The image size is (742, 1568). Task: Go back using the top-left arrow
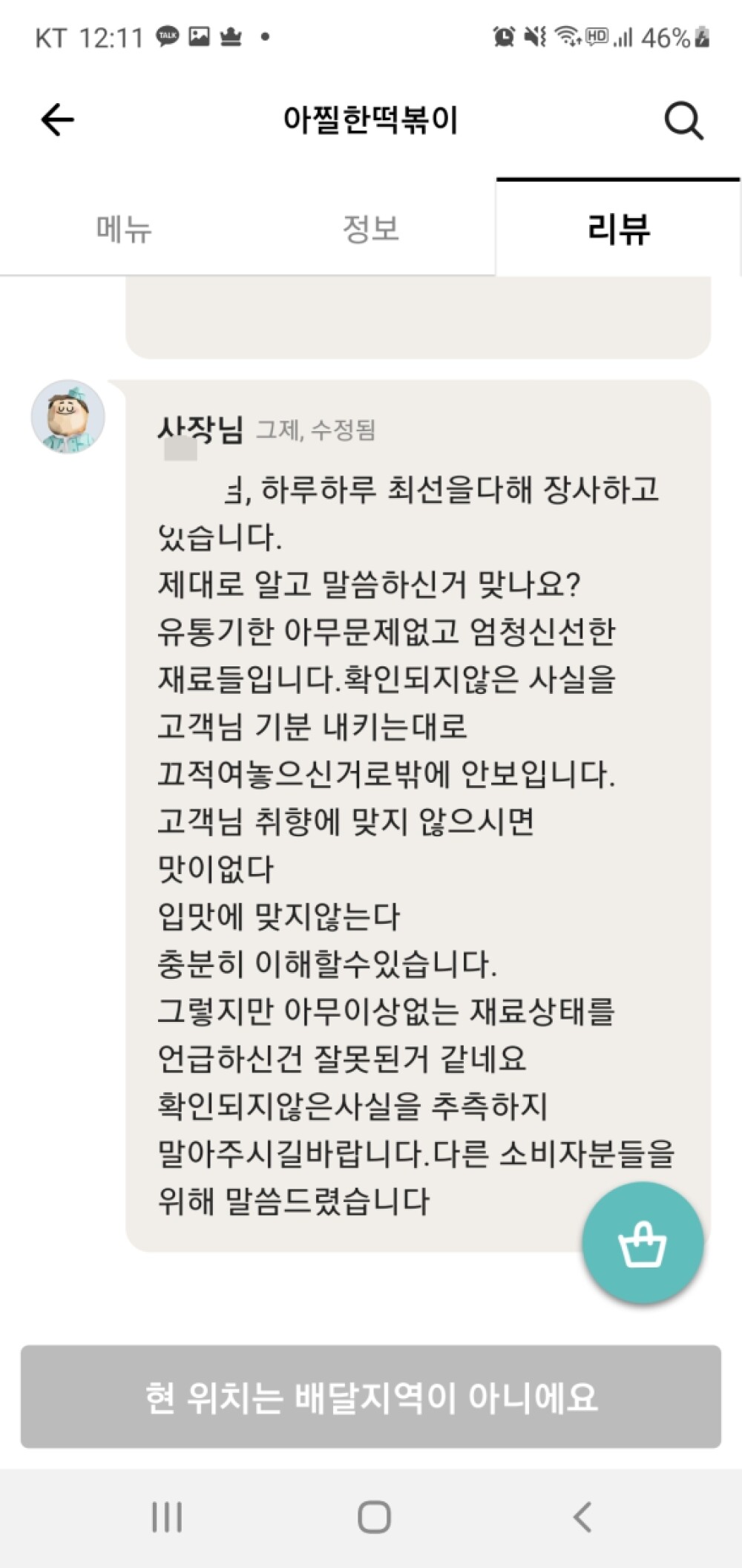(x=57, y=120)
